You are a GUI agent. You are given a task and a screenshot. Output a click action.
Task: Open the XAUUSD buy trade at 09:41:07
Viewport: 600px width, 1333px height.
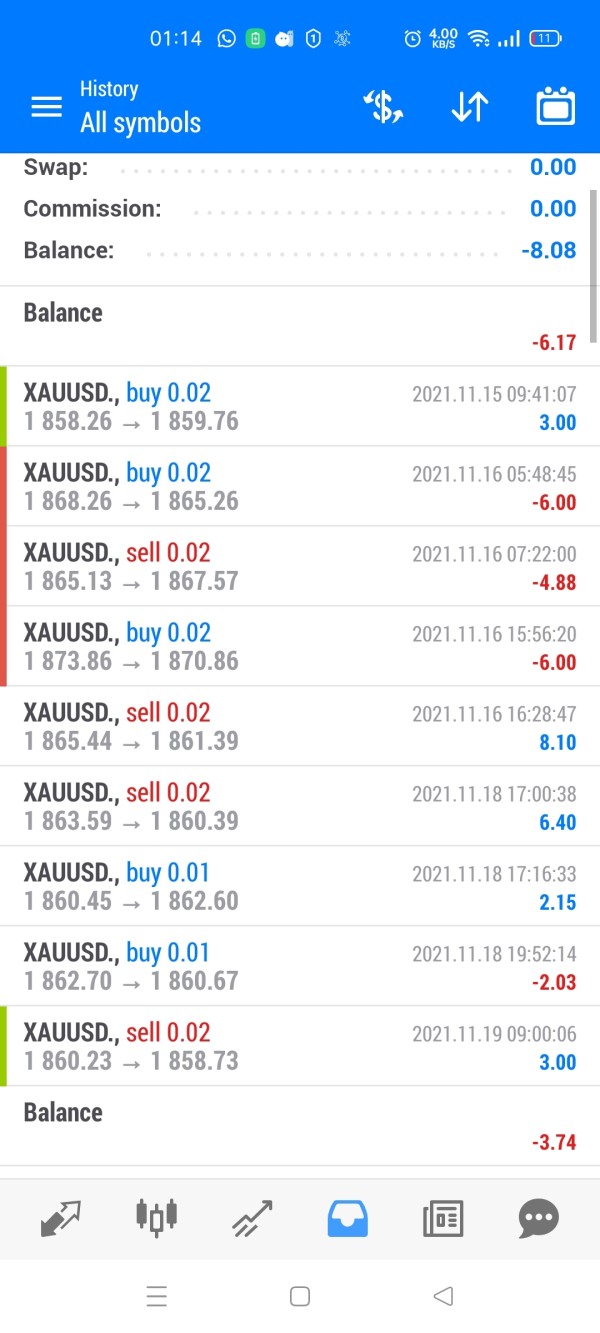(x=300, y=406)
